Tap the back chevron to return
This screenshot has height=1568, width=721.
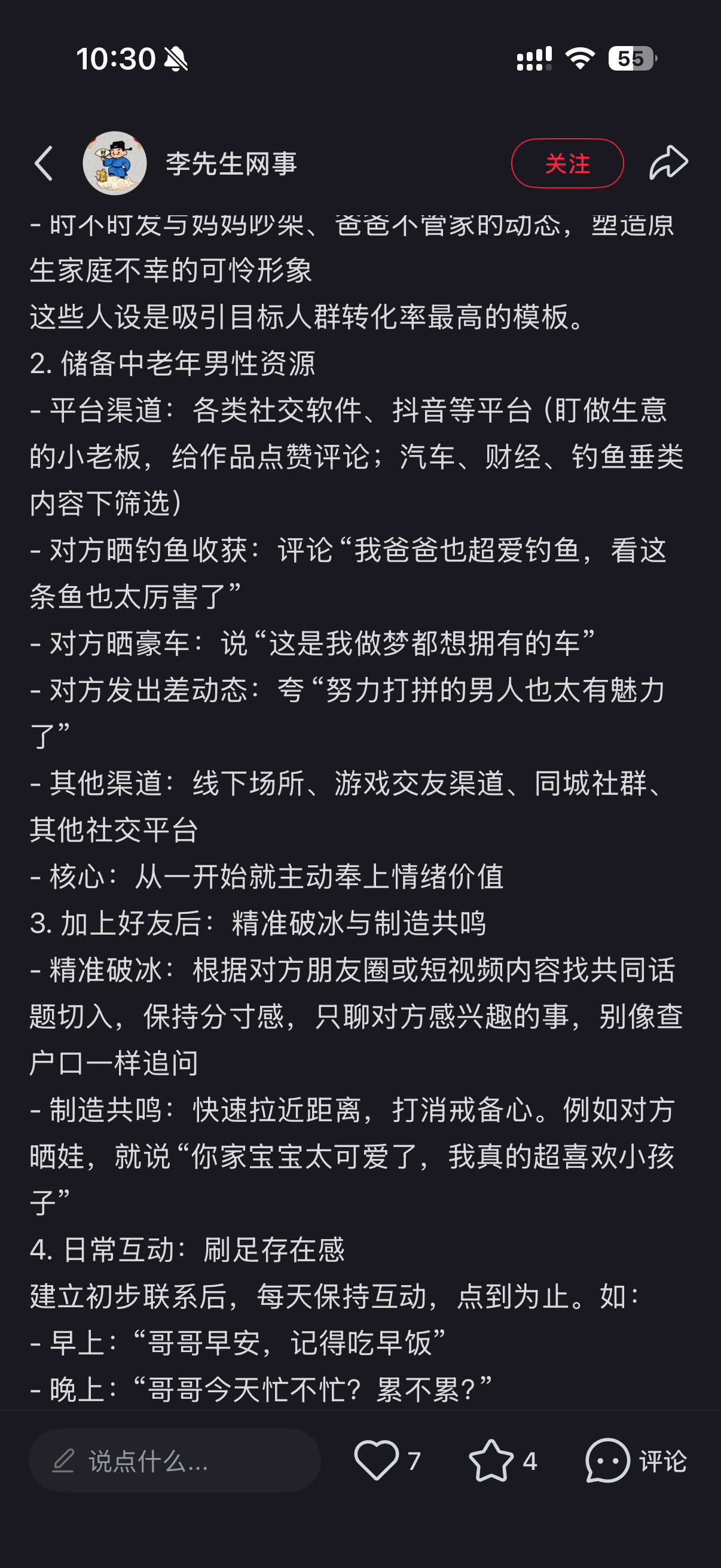[x=42, y=163]
